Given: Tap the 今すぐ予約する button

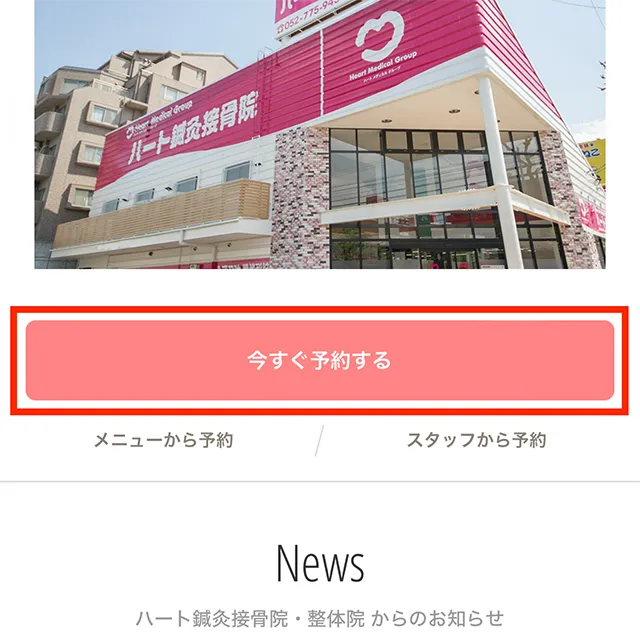Looking at the screenshot, I should tap(320, 360).
